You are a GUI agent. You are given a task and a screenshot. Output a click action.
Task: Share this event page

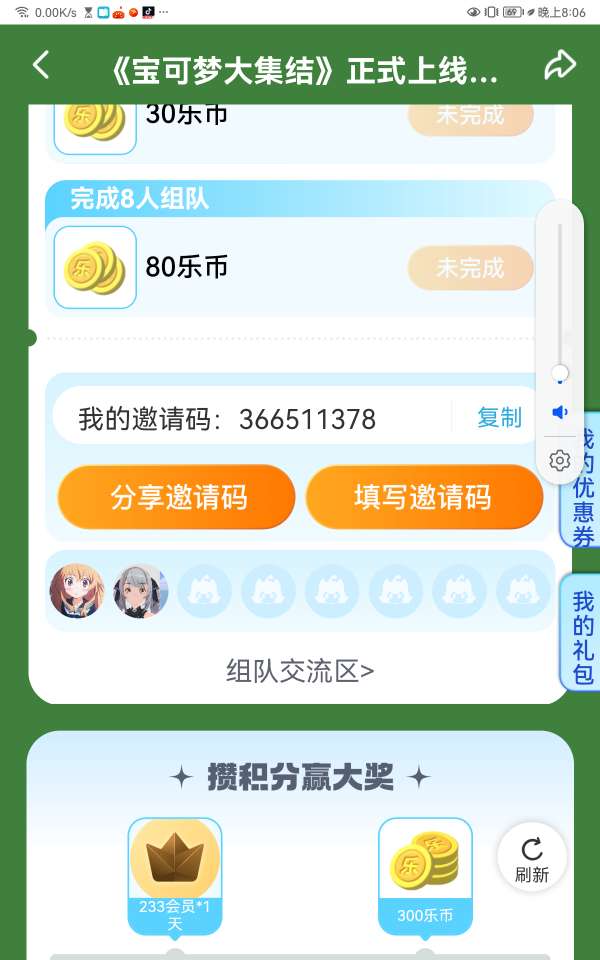(x=560, y=66)
